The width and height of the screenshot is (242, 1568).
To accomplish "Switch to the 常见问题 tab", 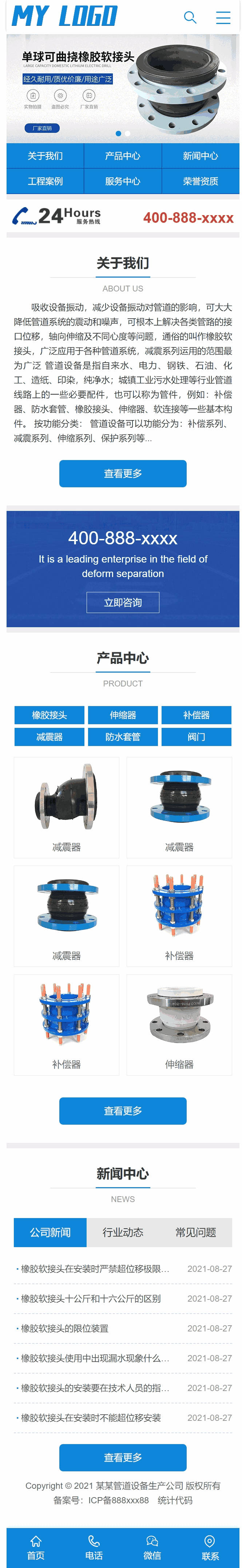I will point(196,1232).
